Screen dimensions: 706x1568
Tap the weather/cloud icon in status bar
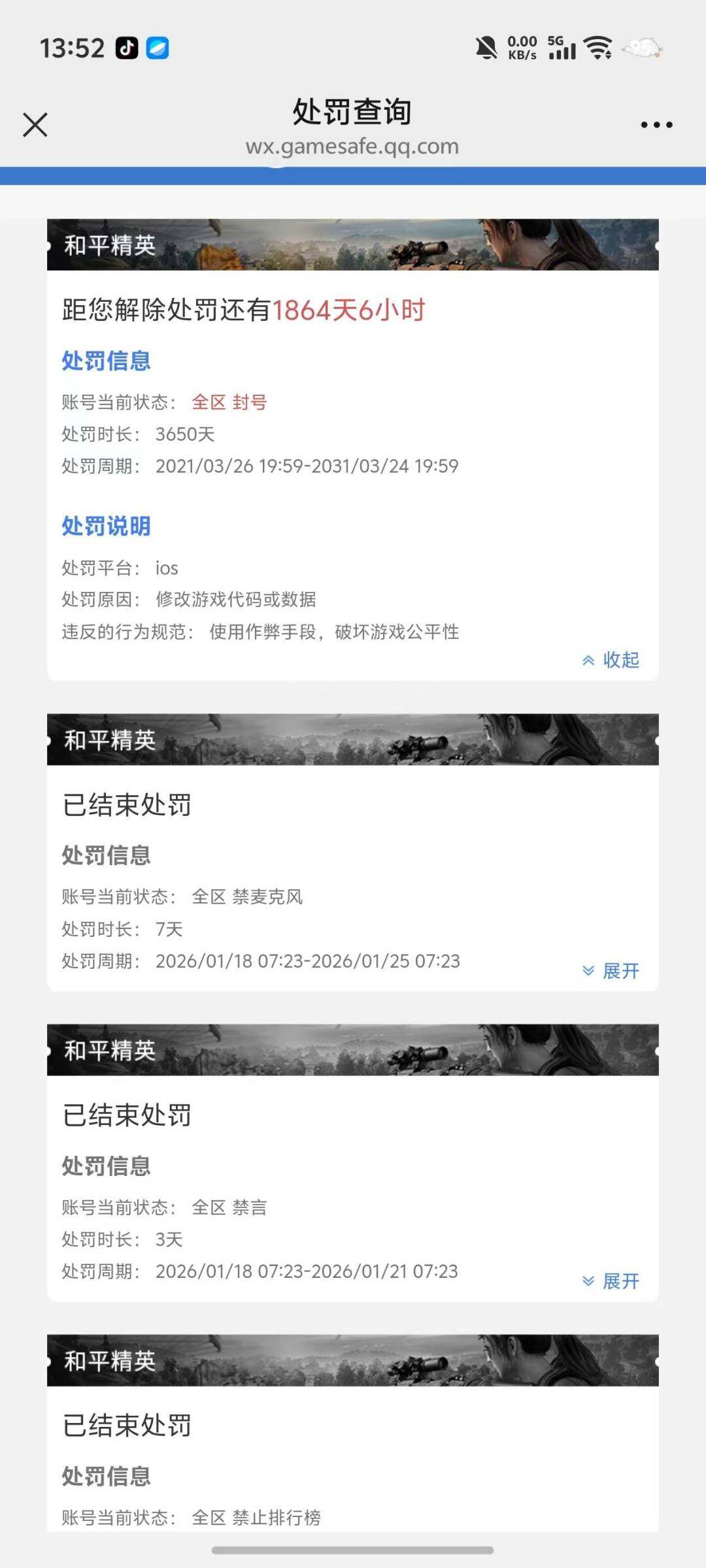click(644, 47)
